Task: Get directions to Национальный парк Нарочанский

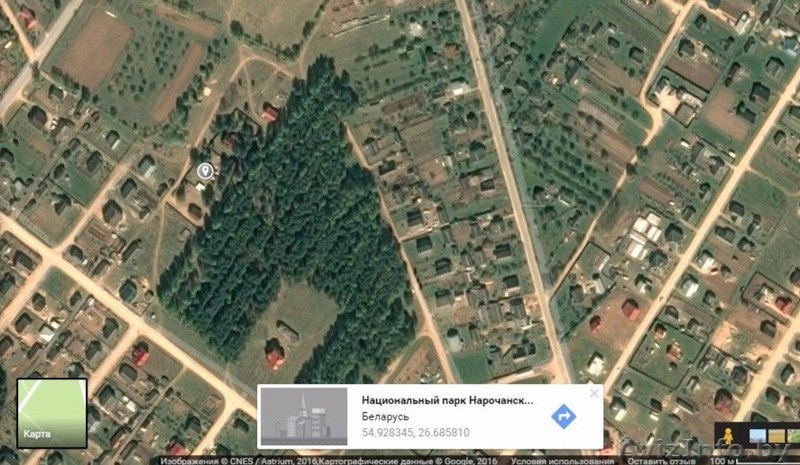Action: tap(564, 416)
